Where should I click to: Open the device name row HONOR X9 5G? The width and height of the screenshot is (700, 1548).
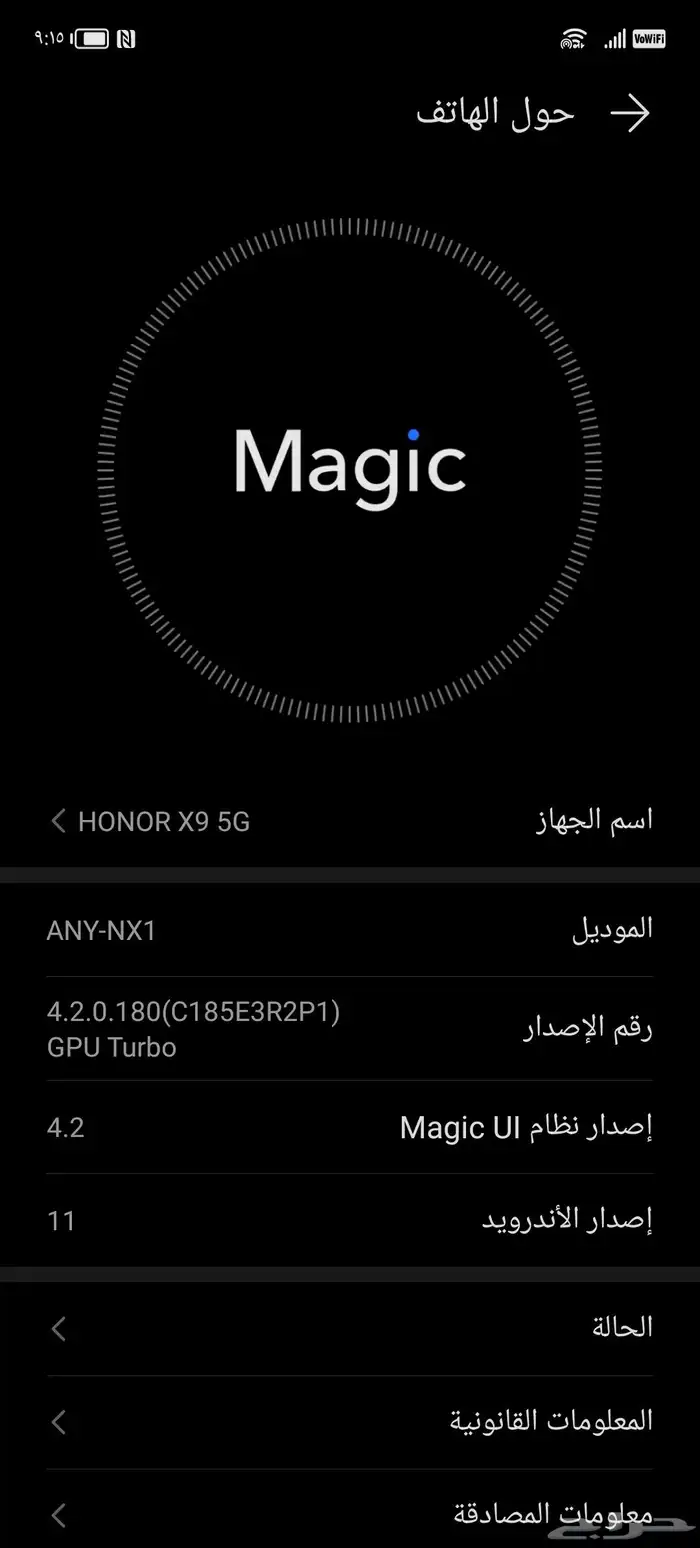350,821
